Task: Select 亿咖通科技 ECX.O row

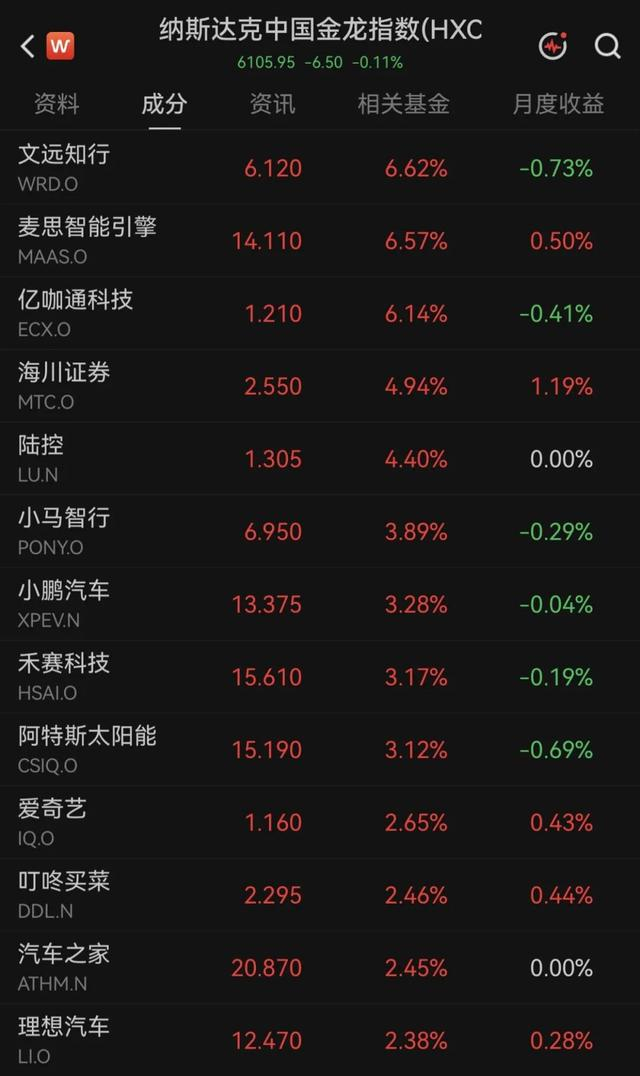Action: tap(320, 313)
